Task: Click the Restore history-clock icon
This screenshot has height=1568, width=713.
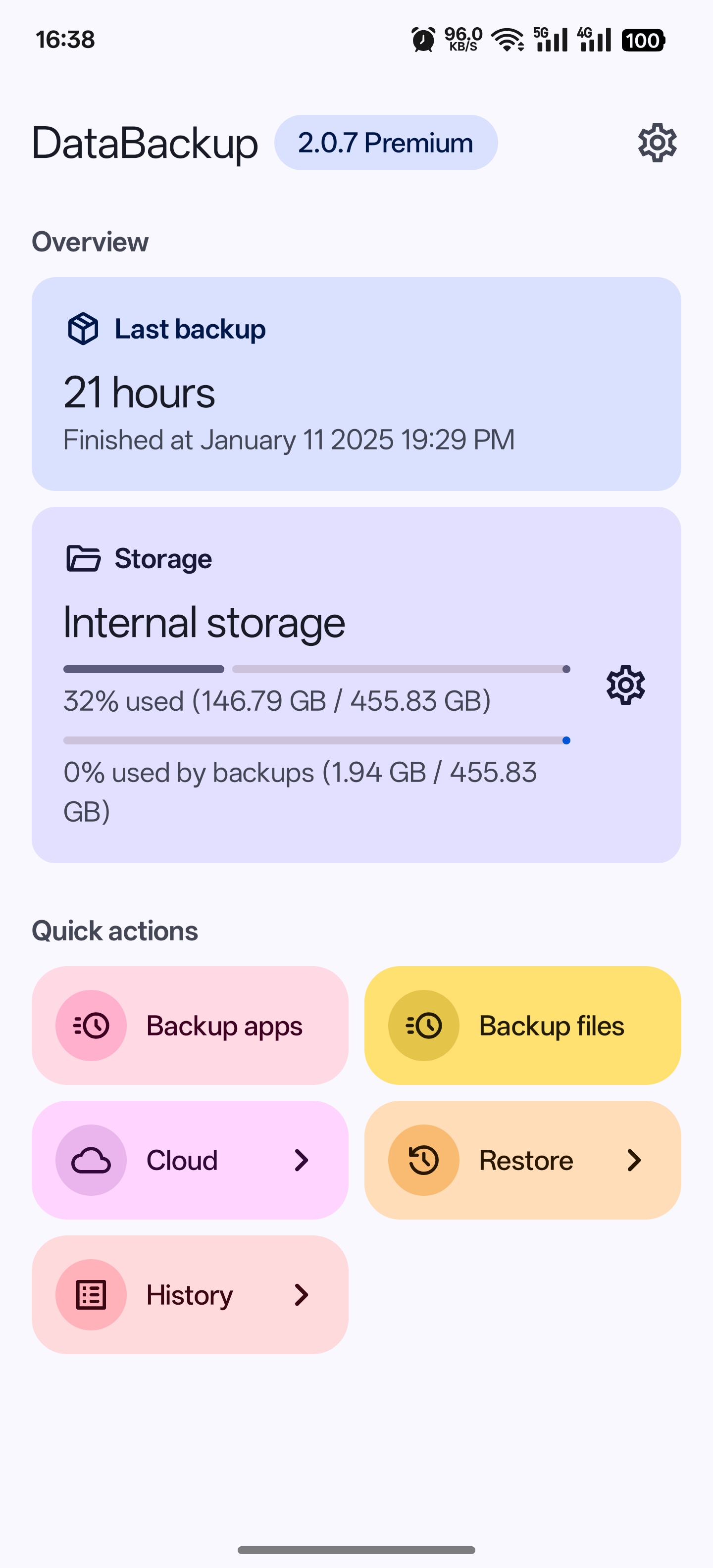Action: point(424,1160)
